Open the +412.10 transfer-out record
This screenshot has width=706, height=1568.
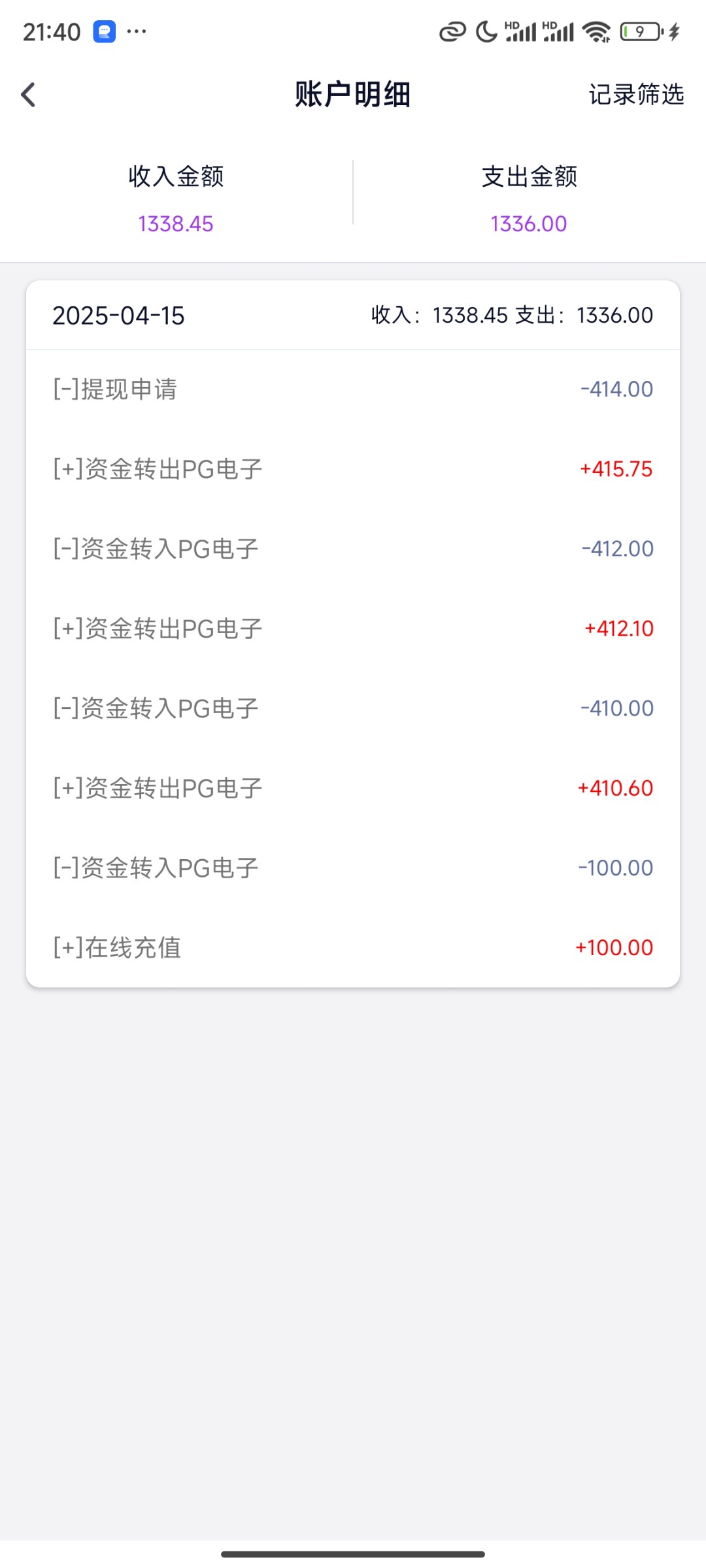click(x=353, y=629)
